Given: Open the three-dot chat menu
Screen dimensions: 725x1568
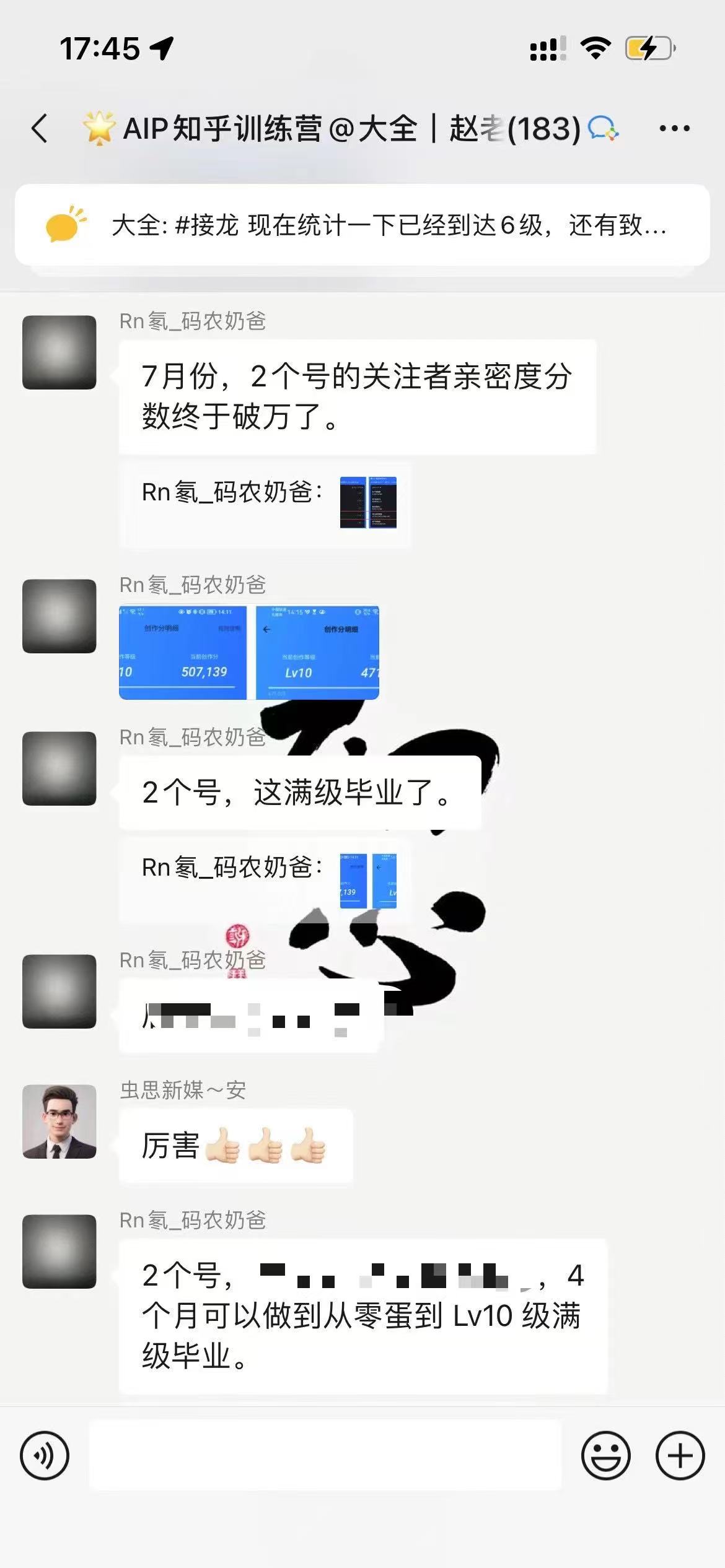Looking at the screenshot, I should tap(674, 129).
